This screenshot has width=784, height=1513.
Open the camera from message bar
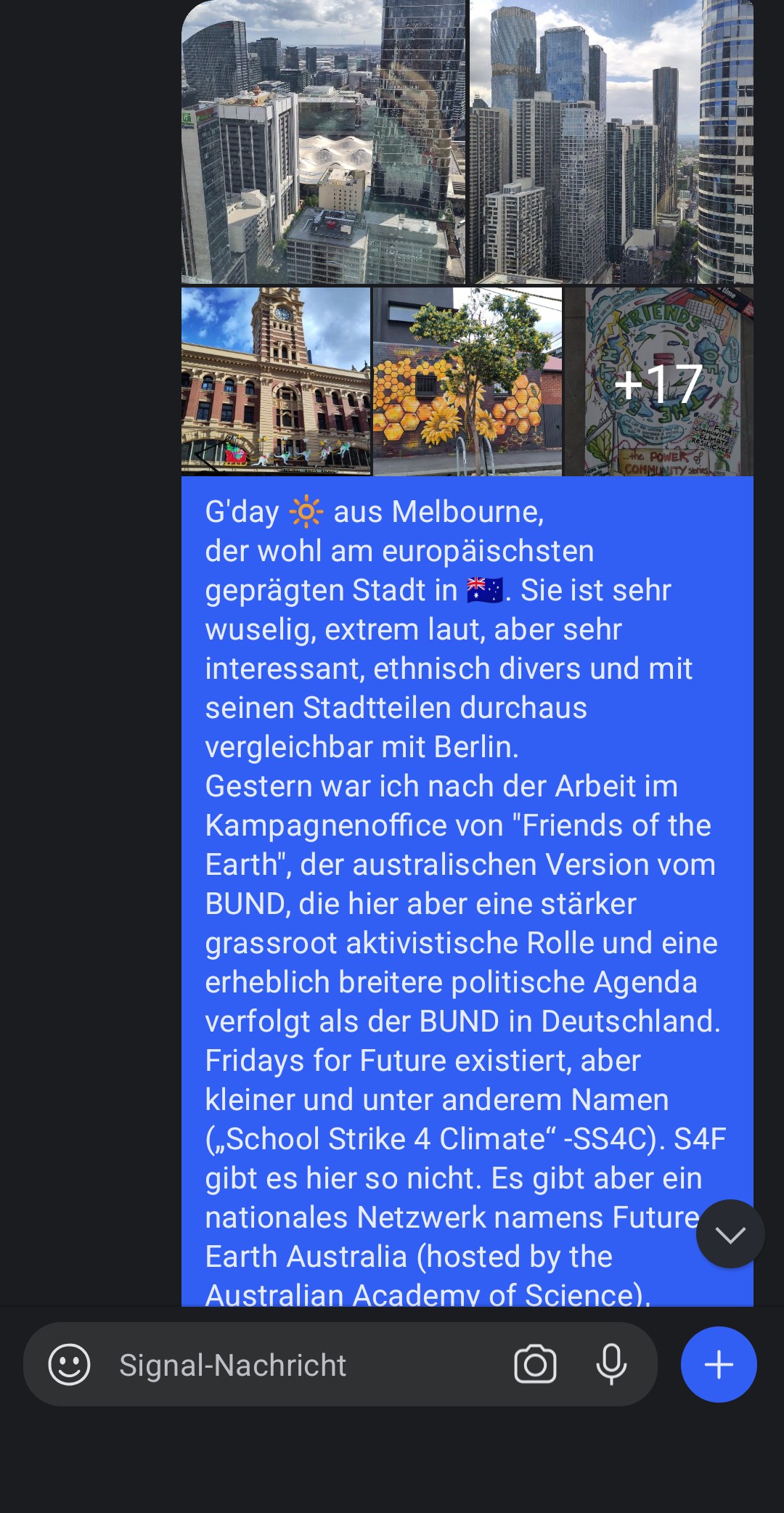point(535,1365)
